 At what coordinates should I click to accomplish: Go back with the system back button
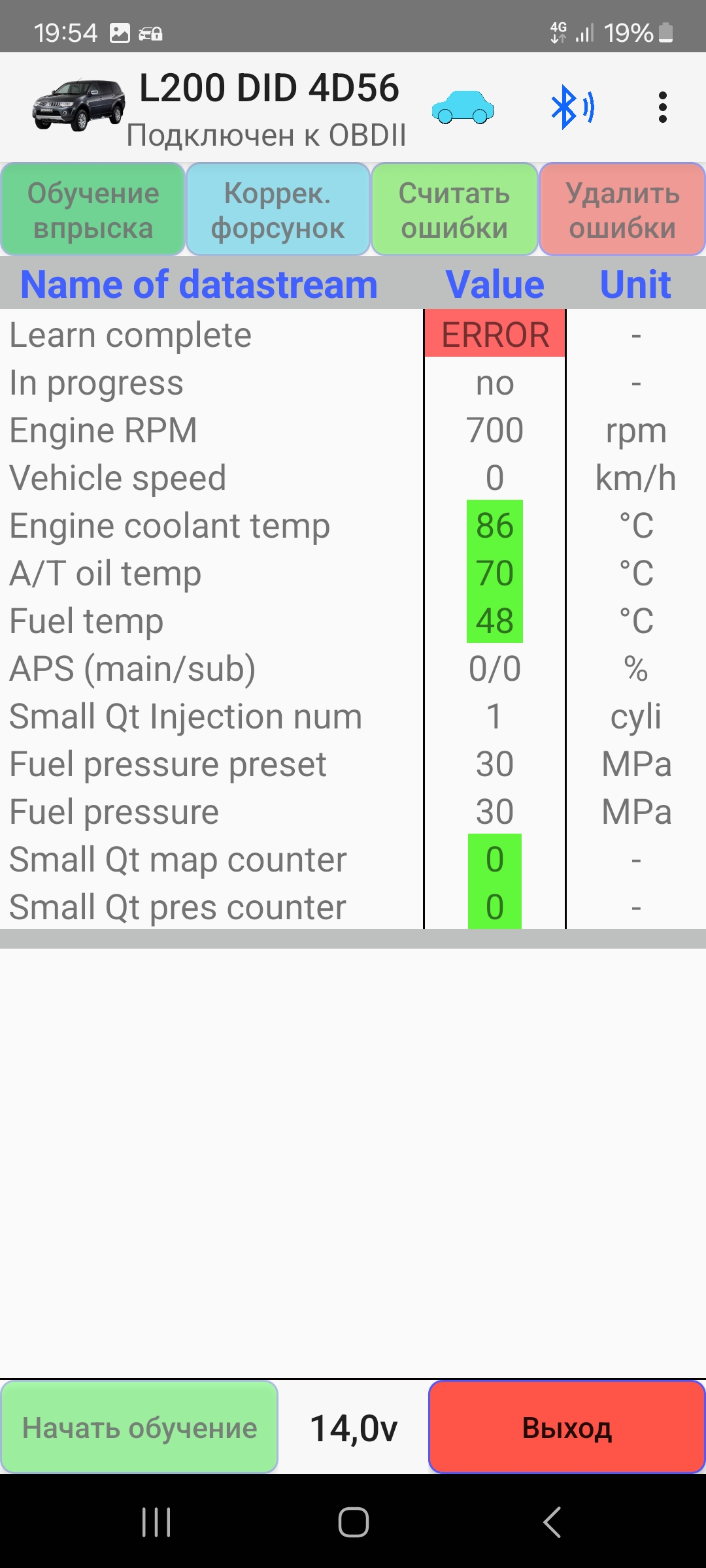552,1522
